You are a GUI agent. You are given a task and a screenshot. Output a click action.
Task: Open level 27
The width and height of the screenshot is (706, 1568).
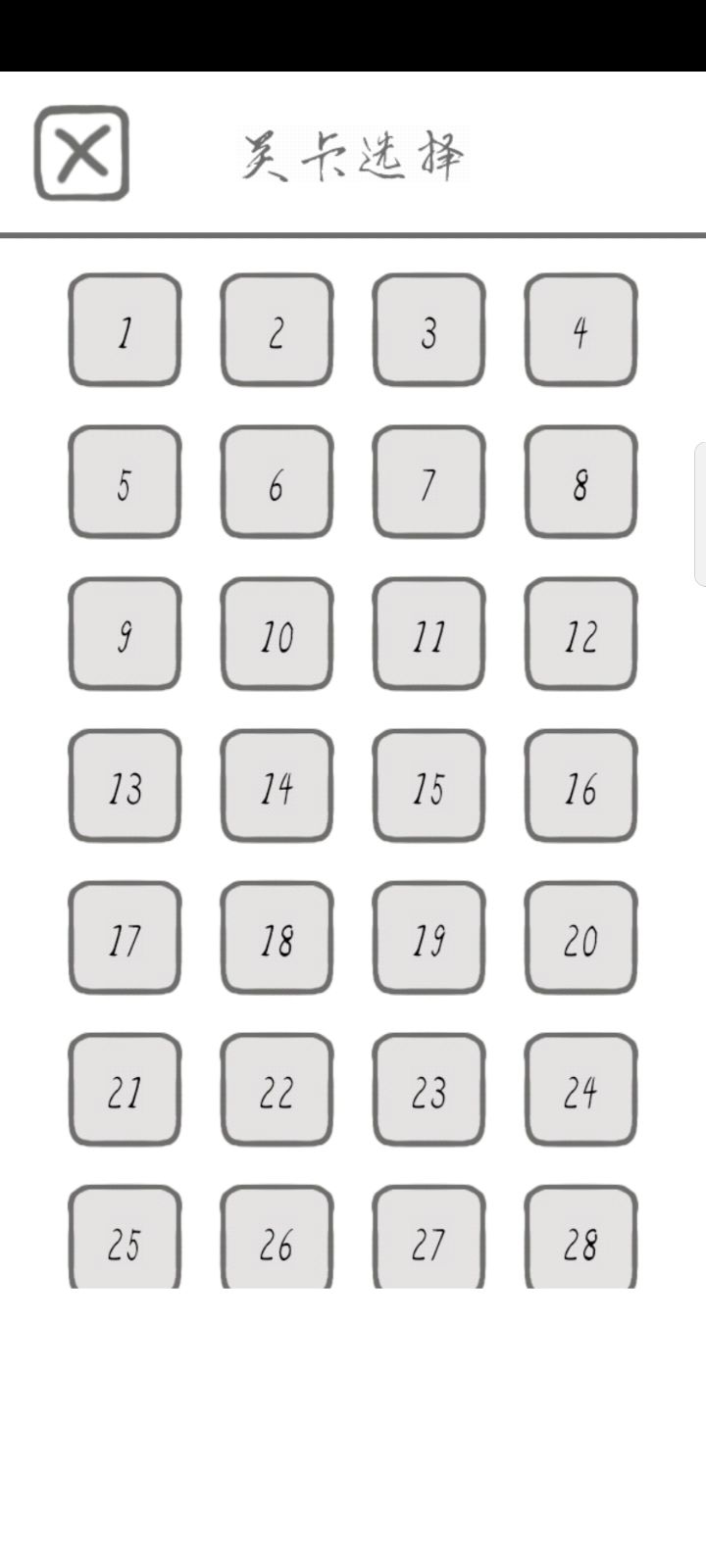pyautogui.click(x=429, y=1240)
